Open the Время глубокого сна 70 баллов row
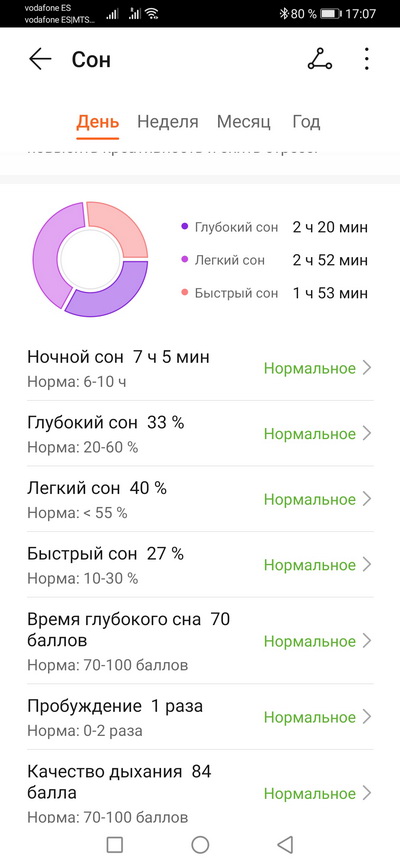The width and height of the screenshot is (400, 867). pos(200,641)
